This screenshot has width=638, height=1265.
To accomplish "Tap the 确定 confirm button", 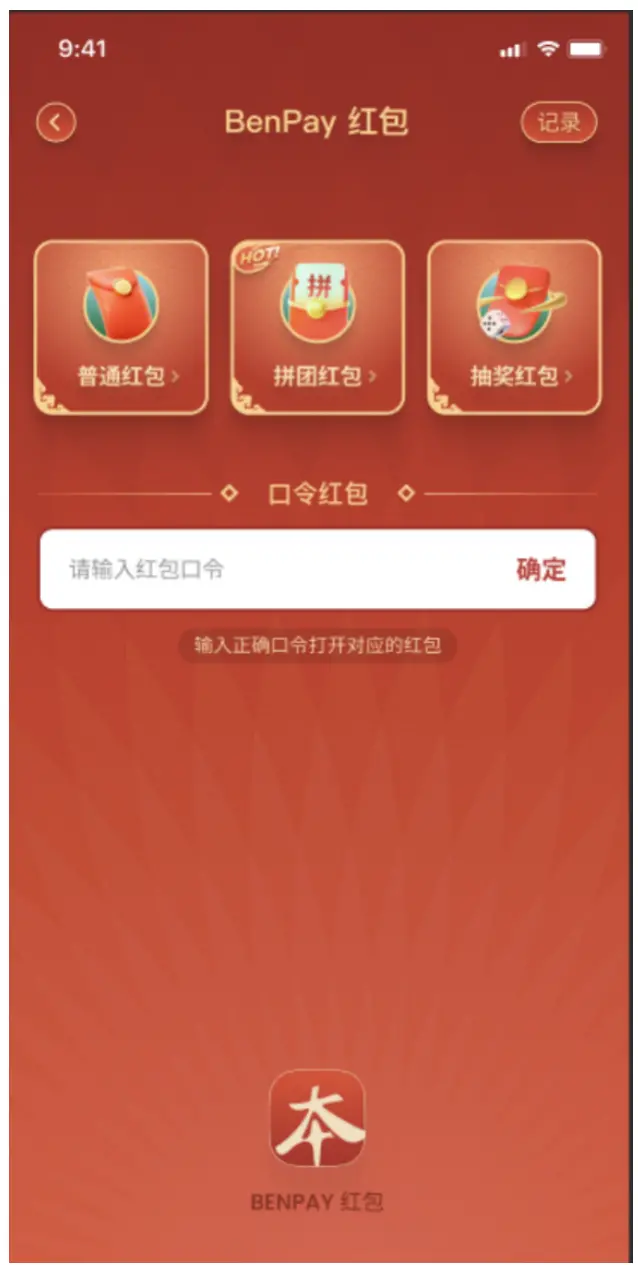I will click(541, 570).
